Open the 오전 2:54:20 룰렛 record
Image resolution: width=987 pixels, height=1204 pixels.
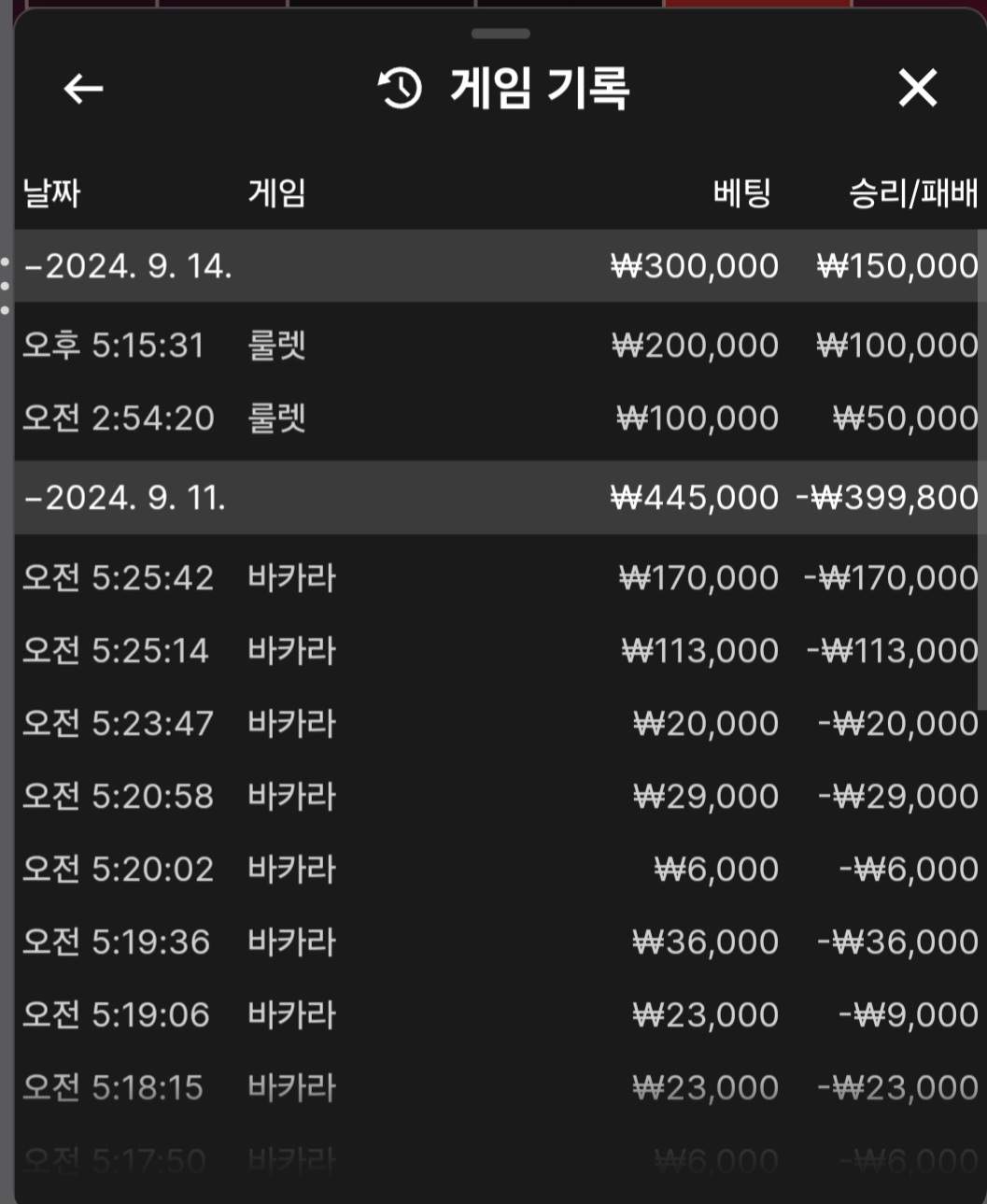(x=495, y=418)
